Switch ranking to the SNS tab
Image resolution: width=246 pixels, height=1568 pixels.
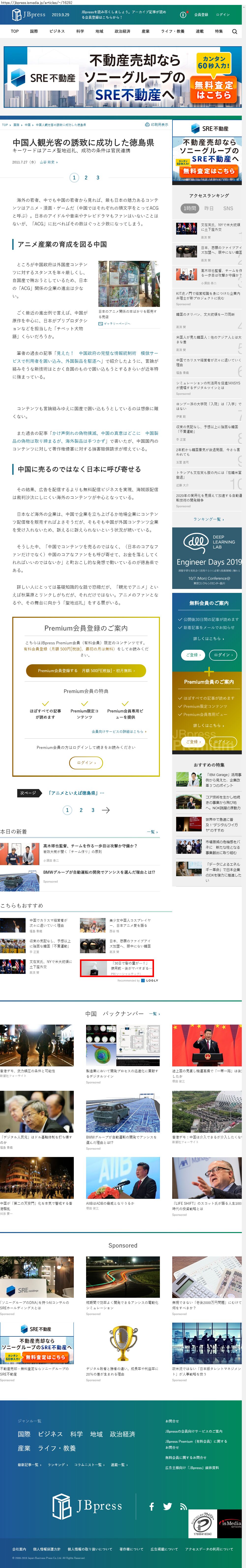pyautogui.click(x=228, y=208)
